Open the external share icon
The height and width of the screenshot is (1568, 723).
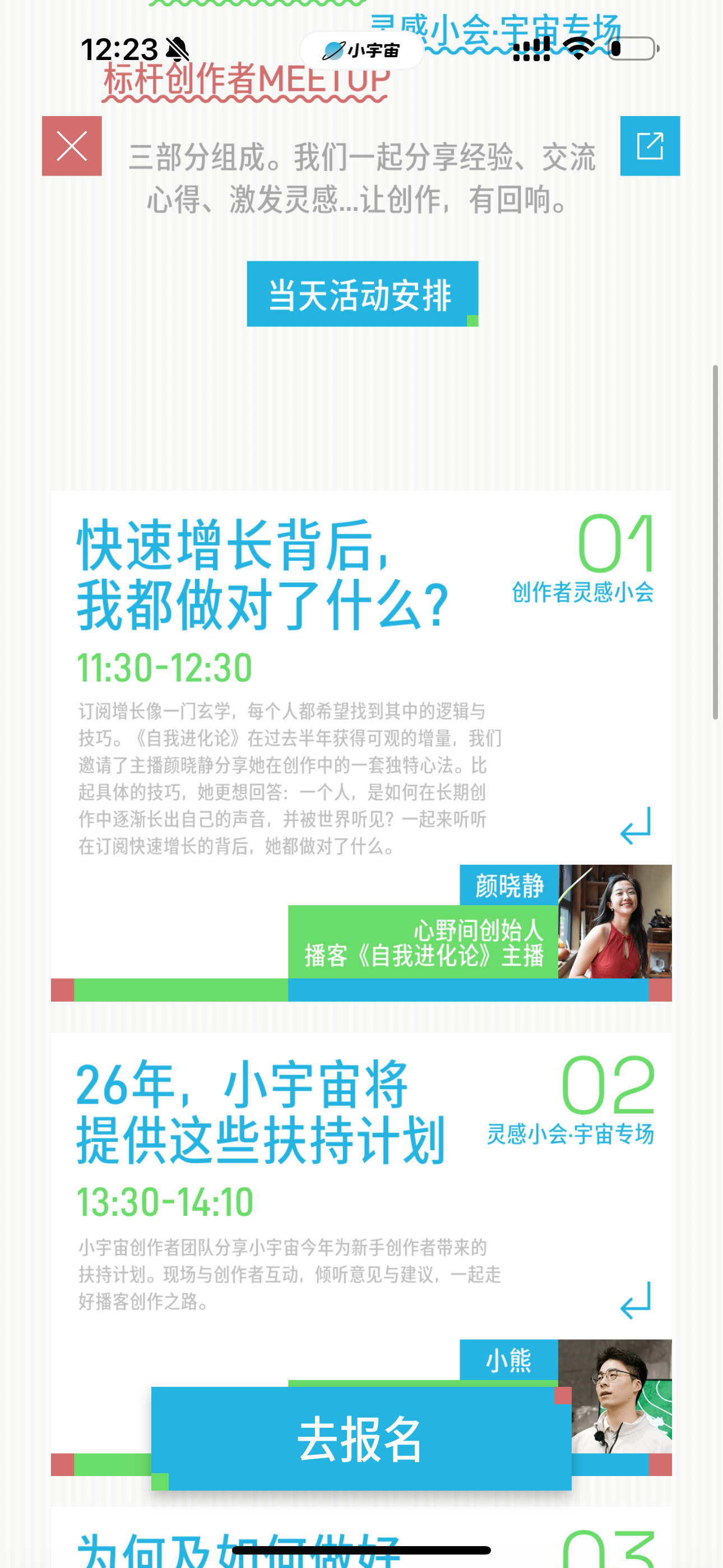(x=650, y=146)
